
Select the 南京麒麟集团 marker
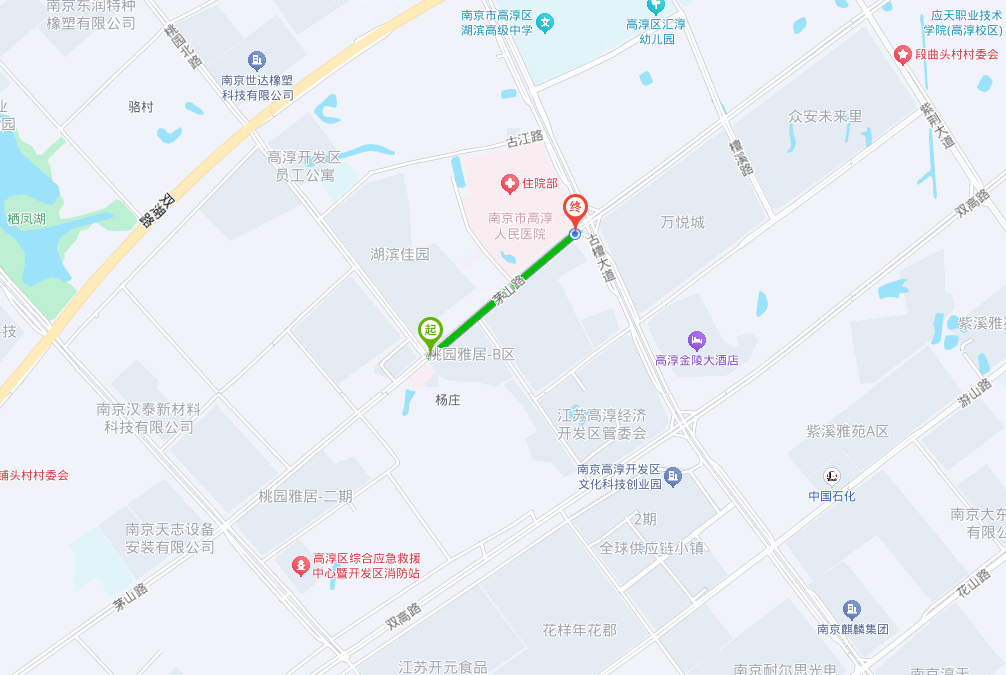click(x=852, y=609)
